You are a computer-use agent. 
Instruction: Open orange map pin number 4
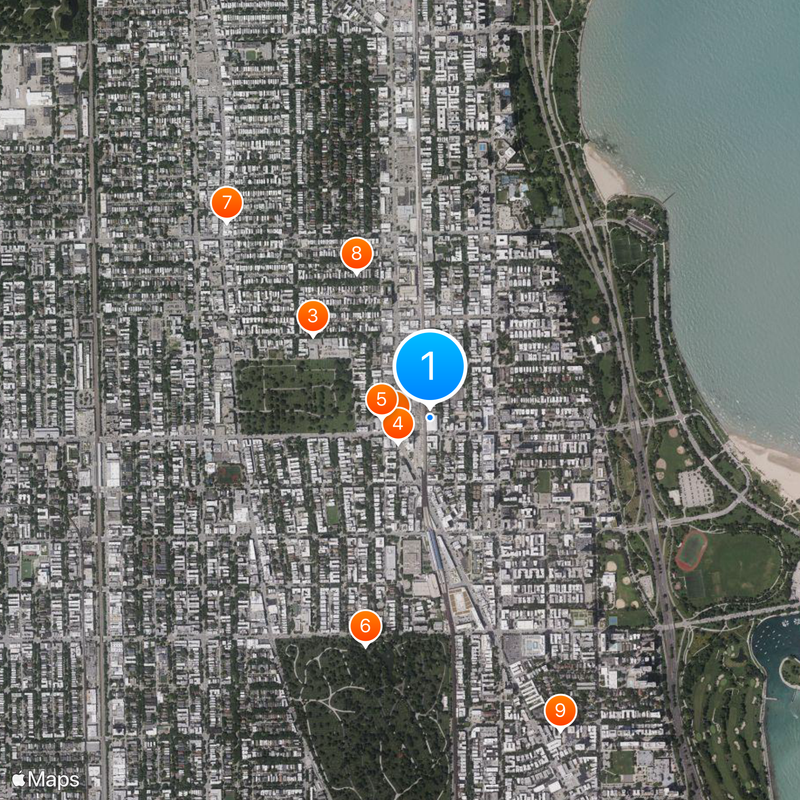399,424
